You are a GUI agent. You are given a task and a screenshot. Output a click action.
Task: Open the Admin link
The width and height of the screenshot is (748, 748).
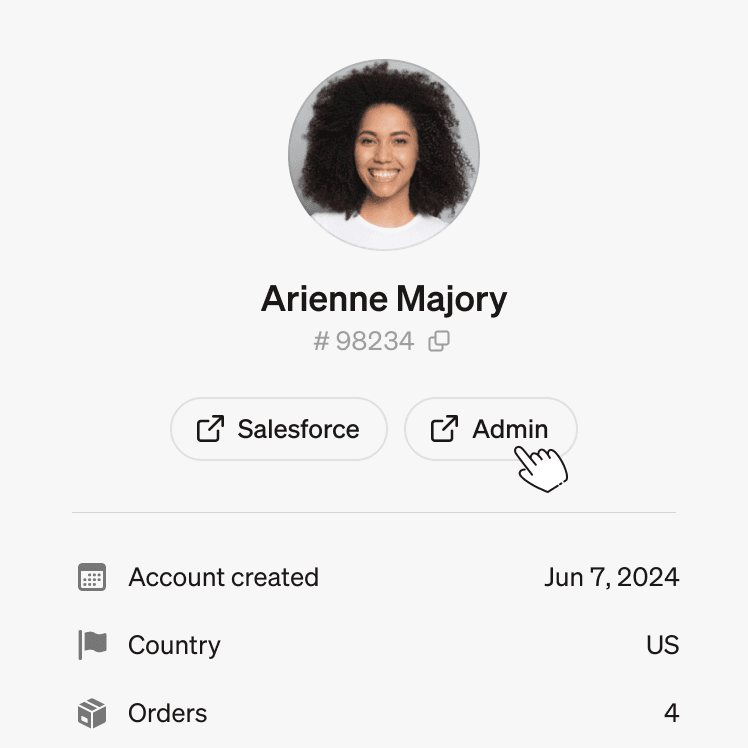[x=490, y=429]
